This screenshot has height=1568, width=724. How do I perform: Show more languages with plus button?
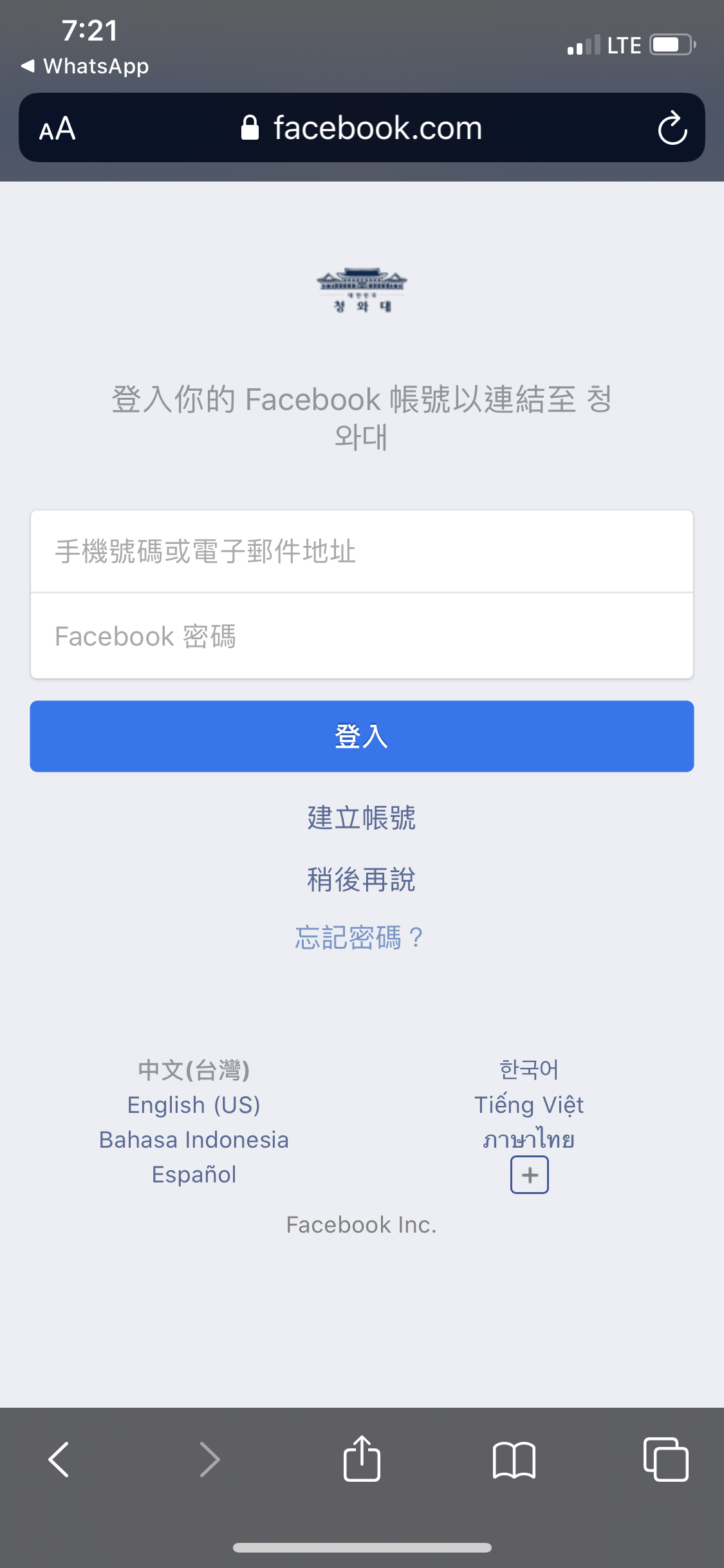pyautogui.click(x=530, y=1175)
